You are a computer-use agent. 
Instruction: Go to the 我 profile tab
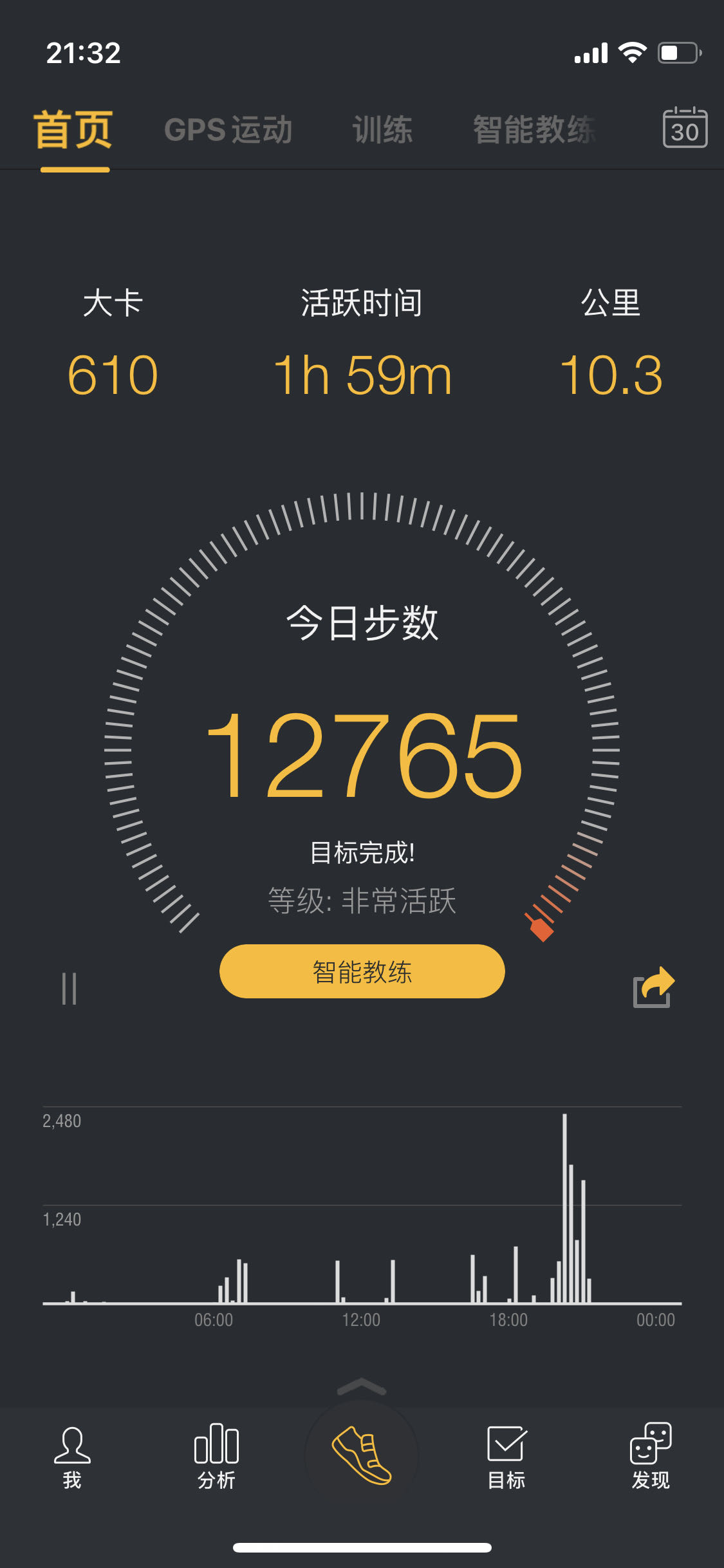(72, 1458)
